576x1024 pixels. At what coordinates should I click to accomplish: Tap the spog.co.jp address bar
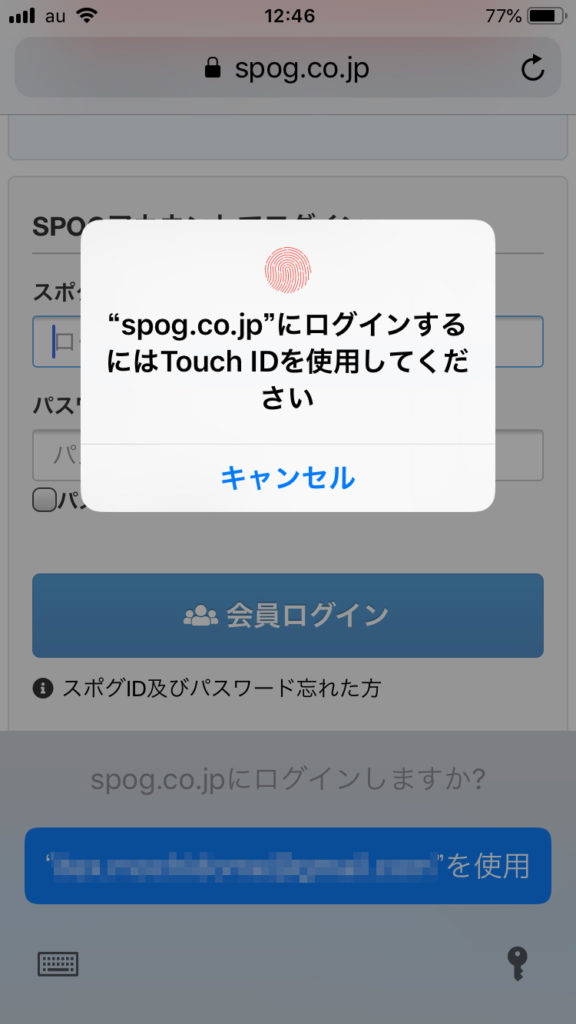click(287, 67)
